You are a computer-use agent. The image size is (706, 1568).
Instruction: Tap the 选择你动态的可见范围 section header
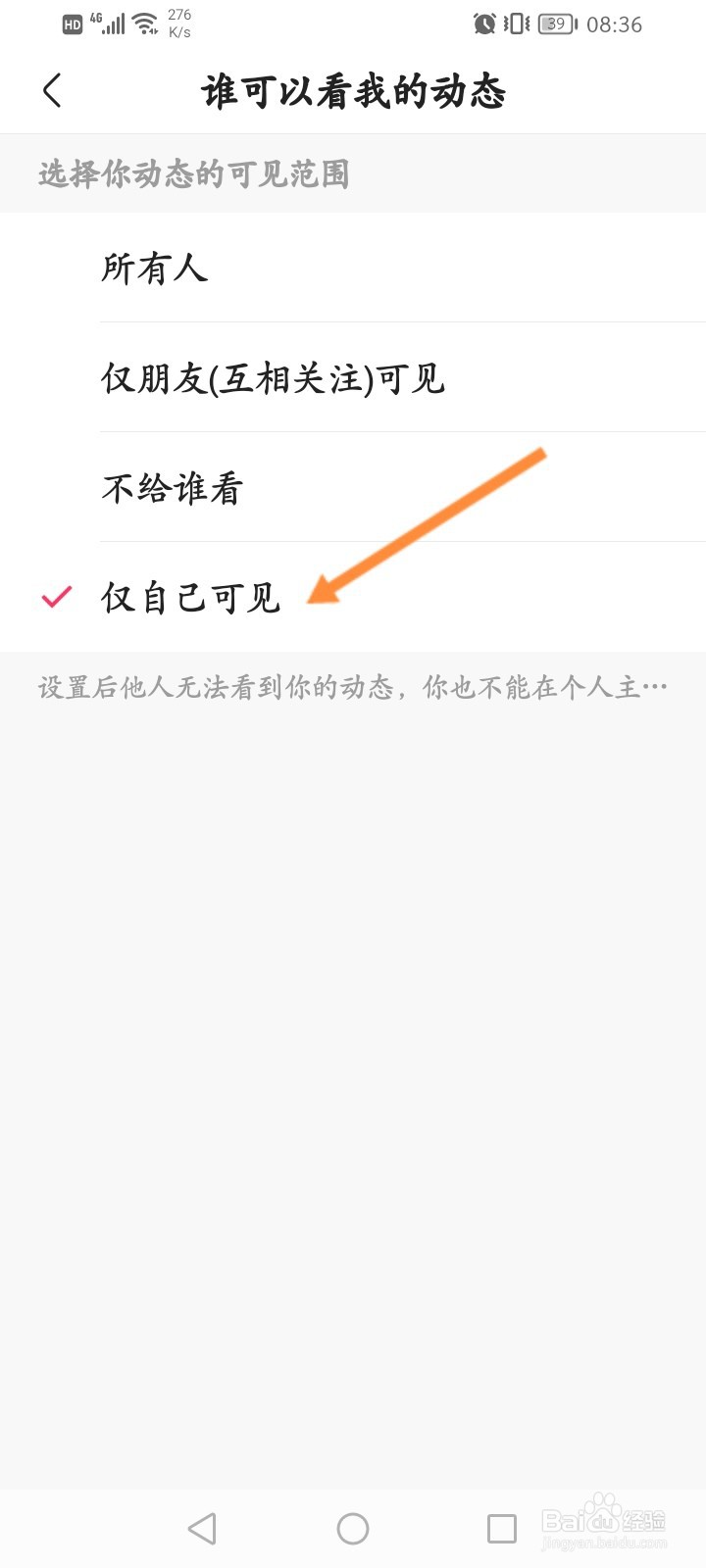click(x=194, y=174)
